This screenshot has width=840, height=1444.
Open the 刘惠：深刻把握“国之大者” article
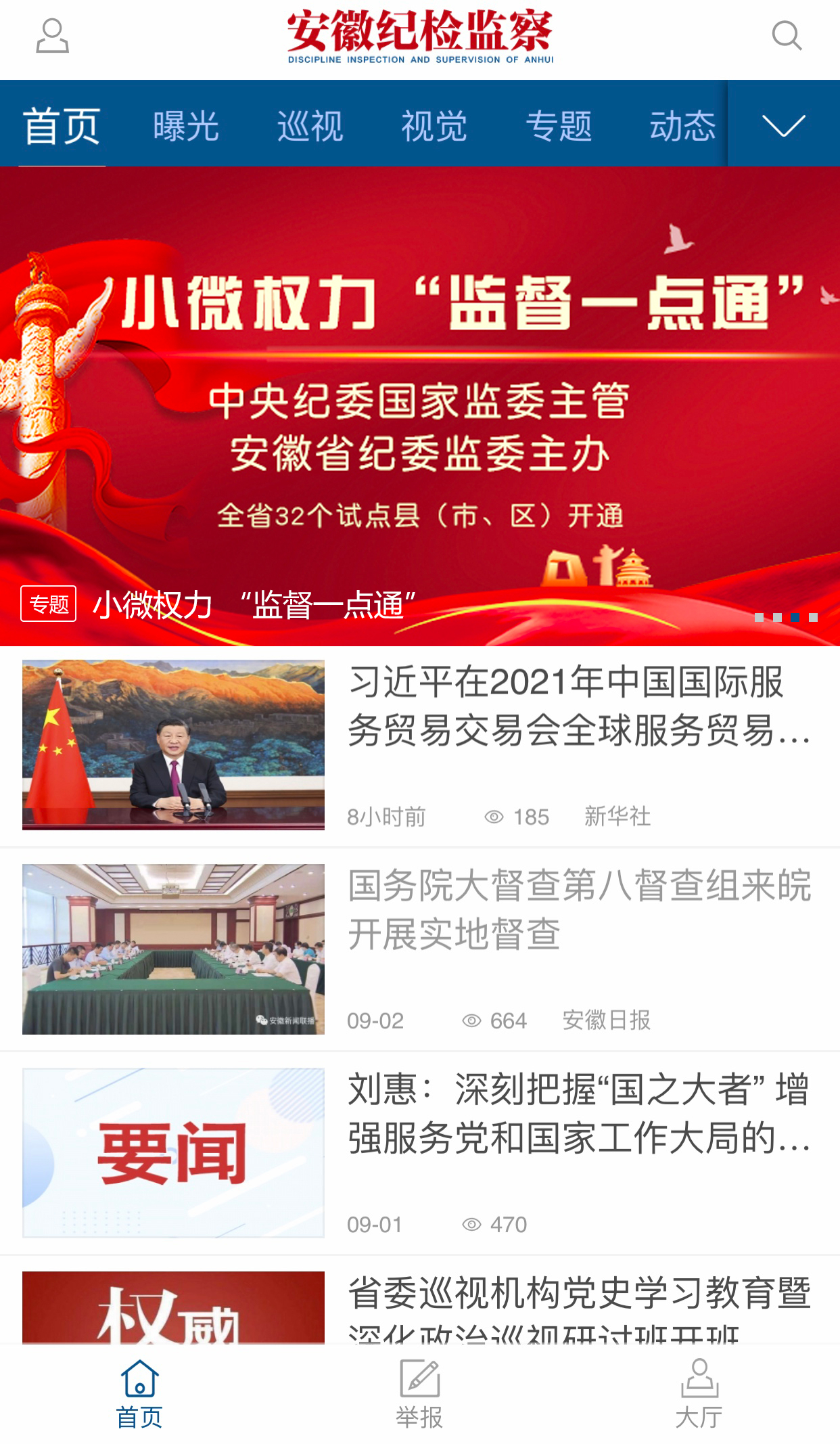(578, 1114)
